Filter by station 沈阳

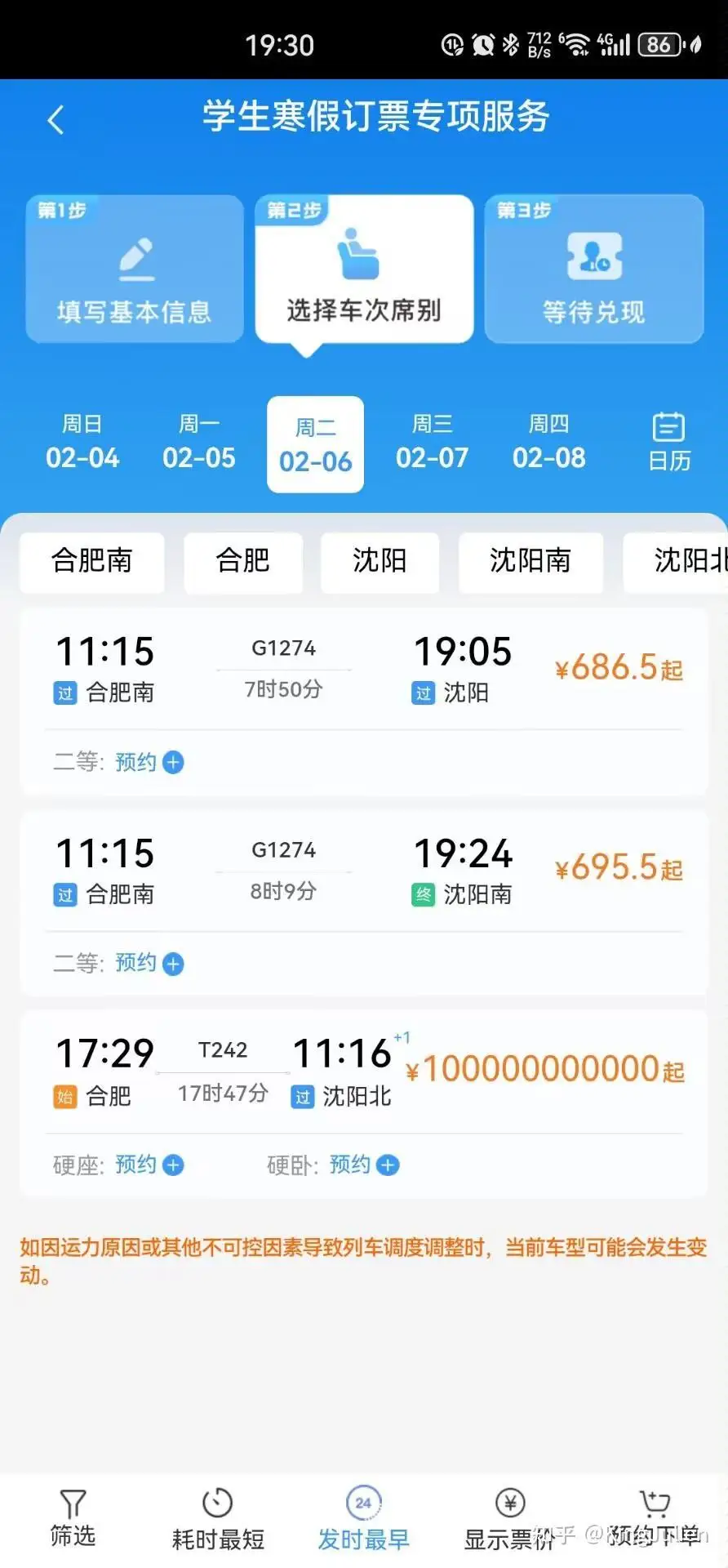(380, 562)
